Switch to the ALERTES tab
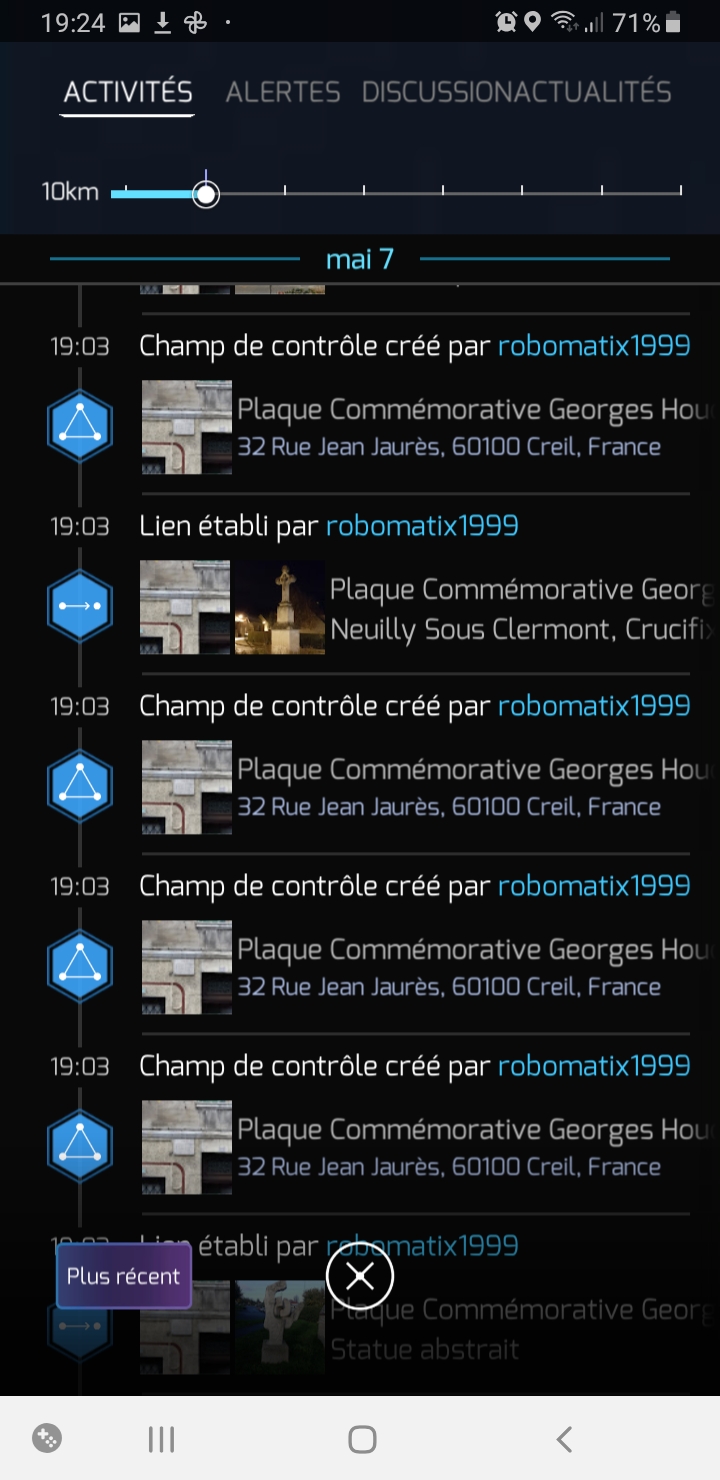 283,92
